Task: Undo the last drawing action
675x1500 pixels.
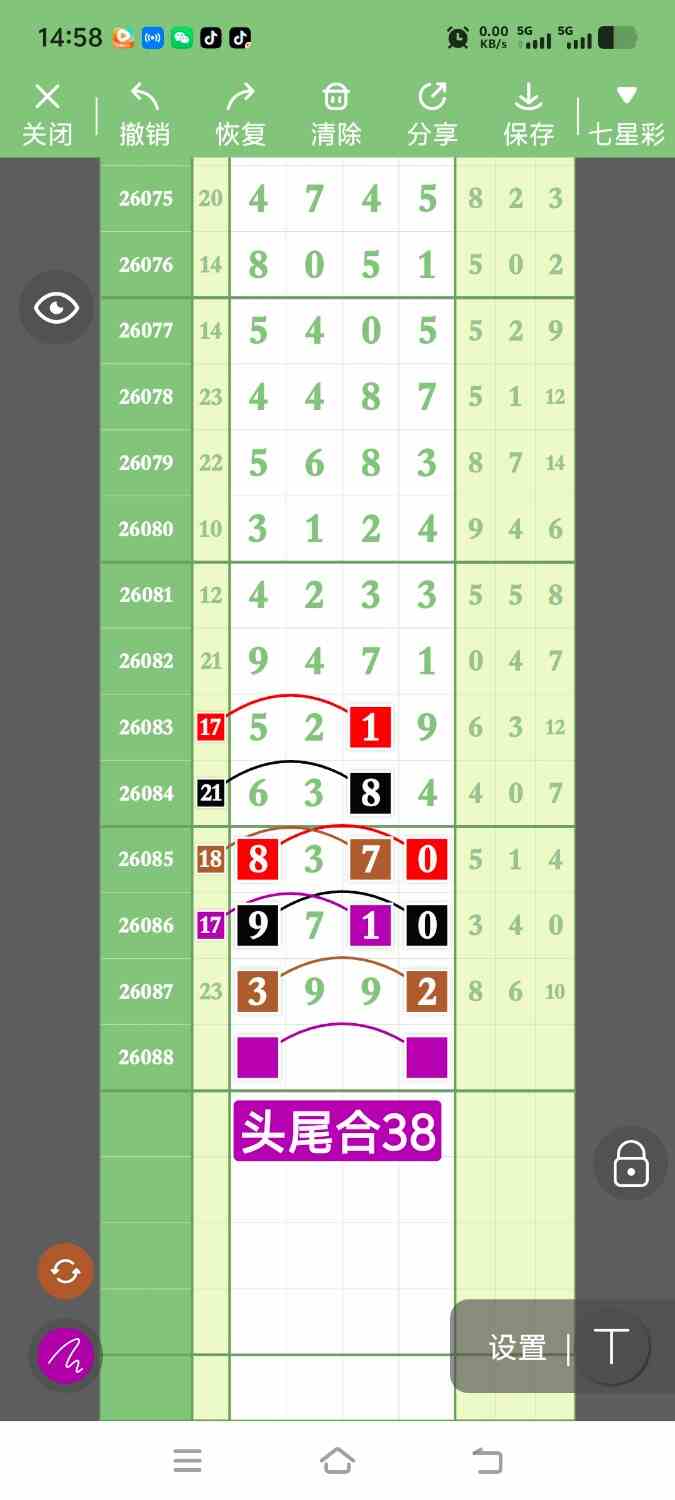Action: click(x=145, y=114)
